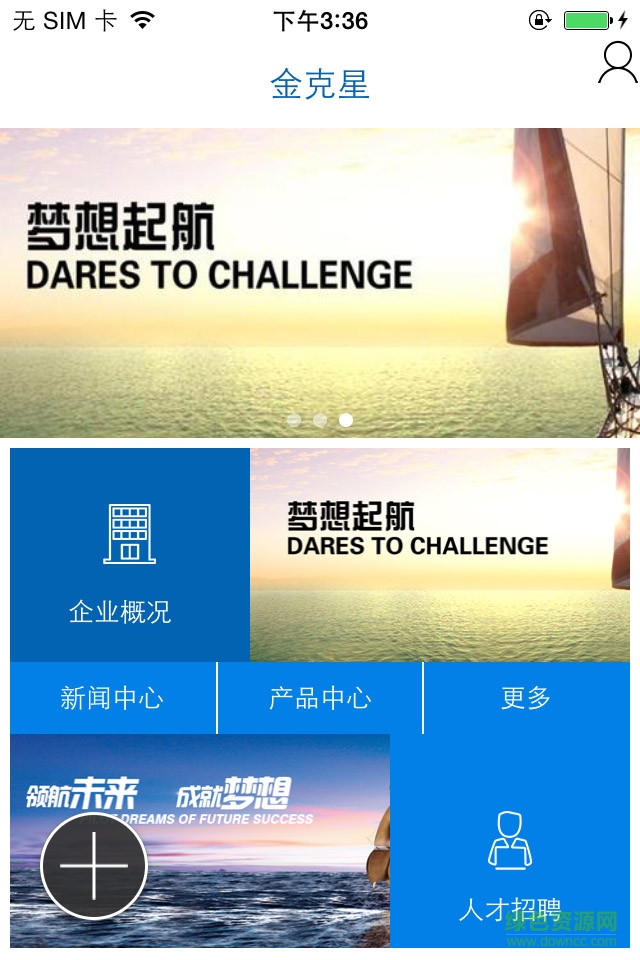This screenshot has height=960, width=640.
Task: Open the top 梦想起航 carousel banner
Action: pyautogui.click(x=320, y=270)
